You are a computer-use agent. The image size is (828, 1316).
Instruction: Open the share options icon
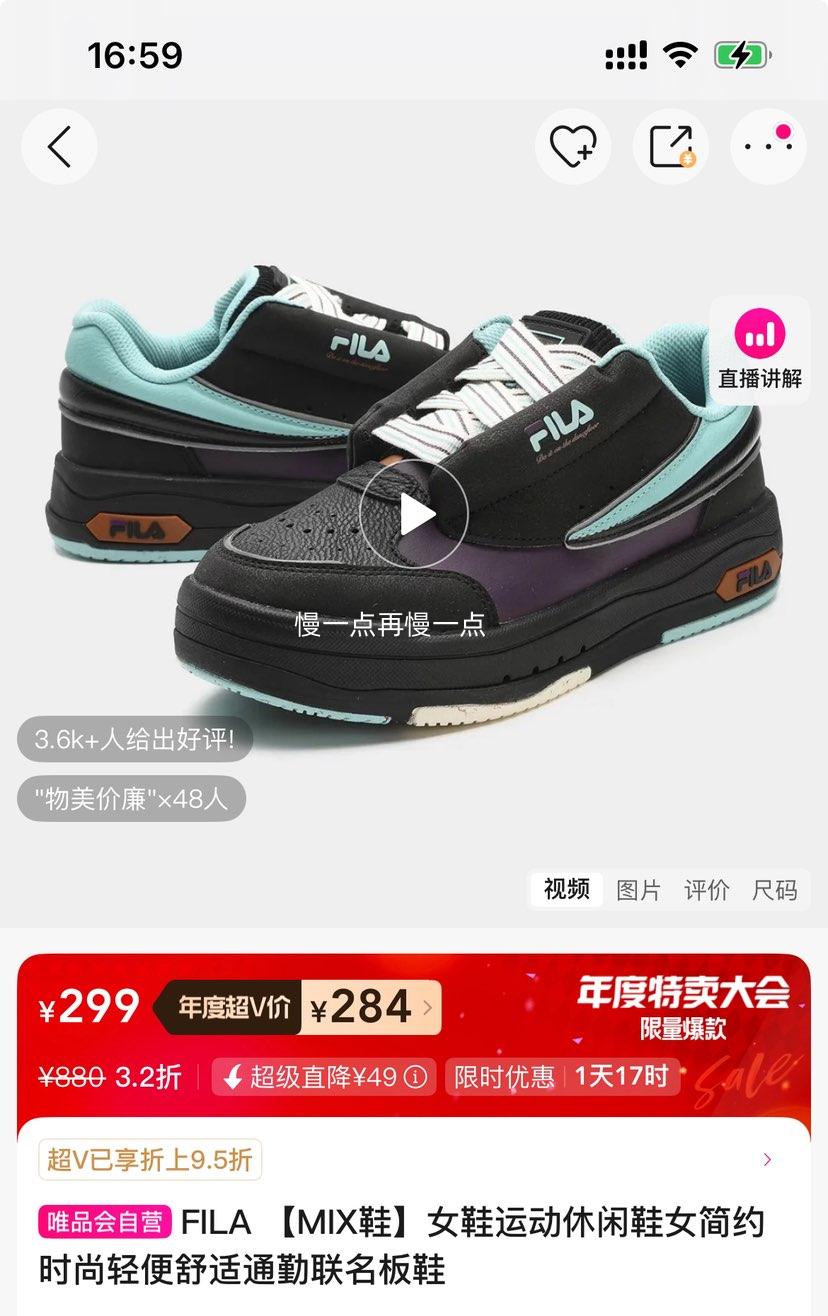pyautogui.click(x=669, y=146)
